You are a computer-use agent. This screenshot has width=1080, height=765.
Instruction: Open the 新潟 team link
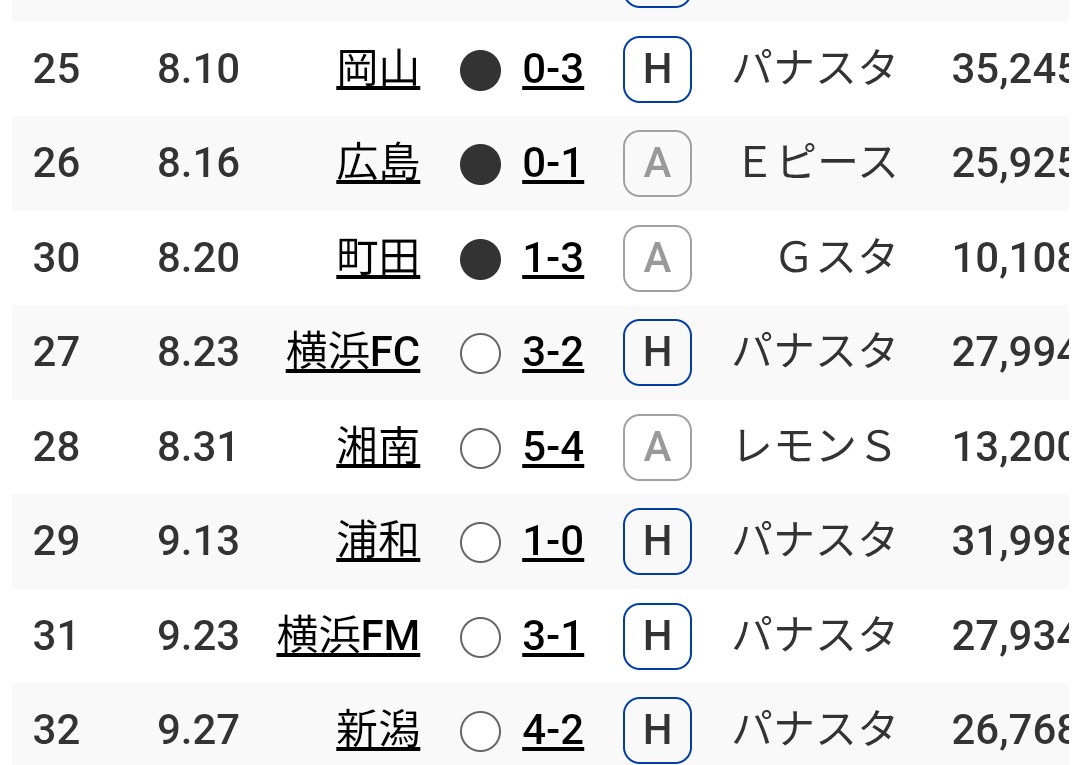pos(378,730)
